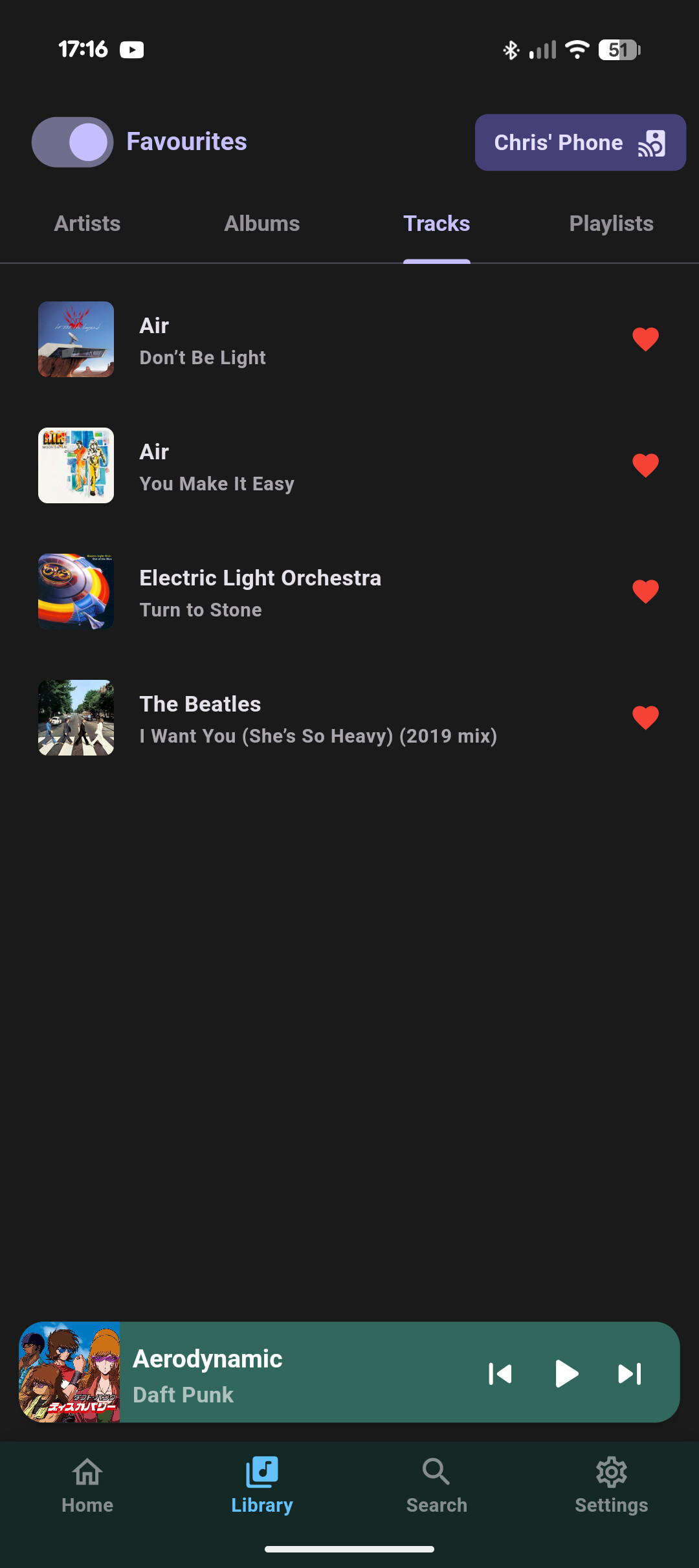Remove heart from You Make It Easy
699x1568 pixels.
[645, 465]
